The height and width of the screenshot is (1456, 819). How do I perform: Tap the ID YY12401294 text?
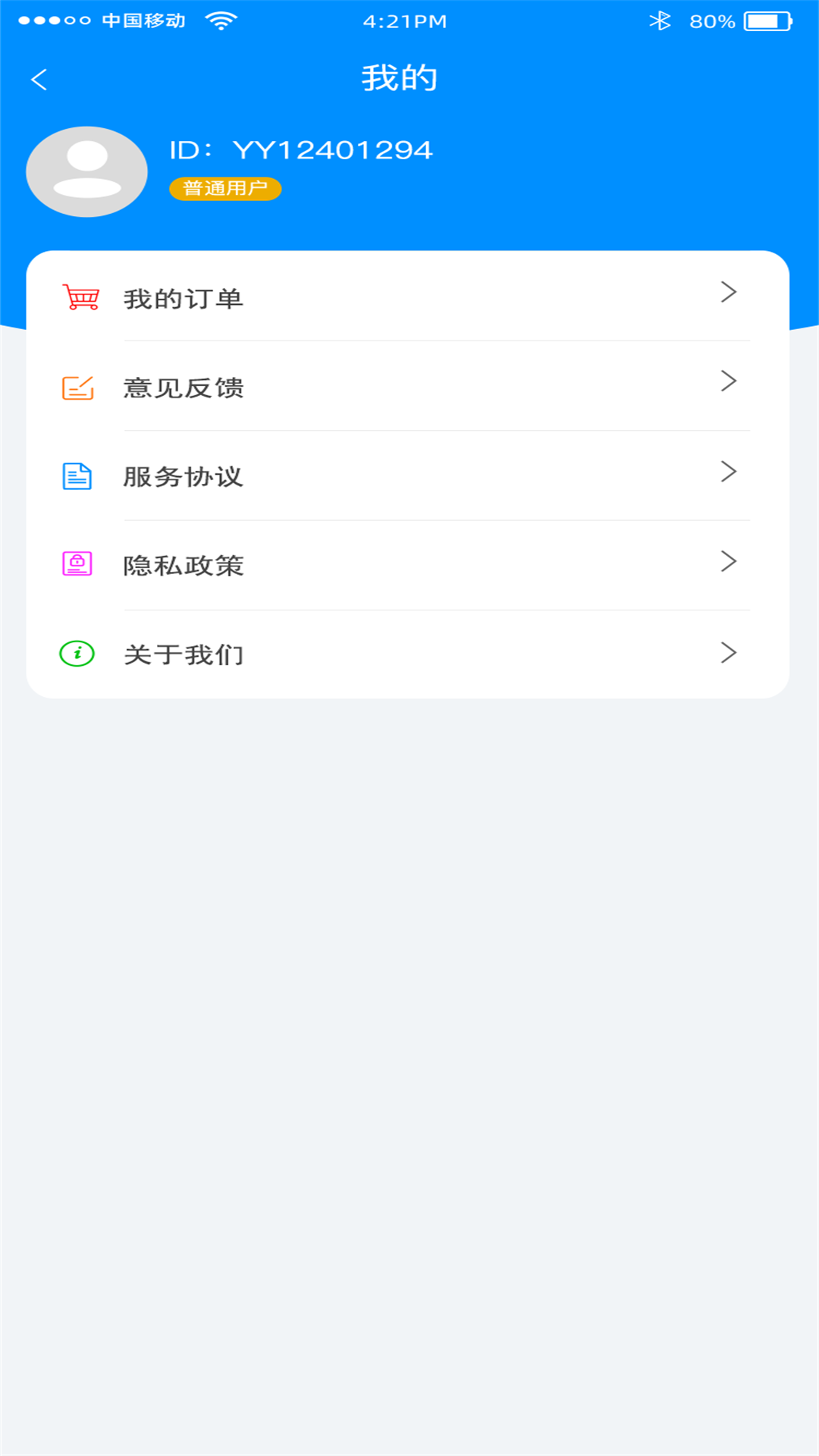302,149
